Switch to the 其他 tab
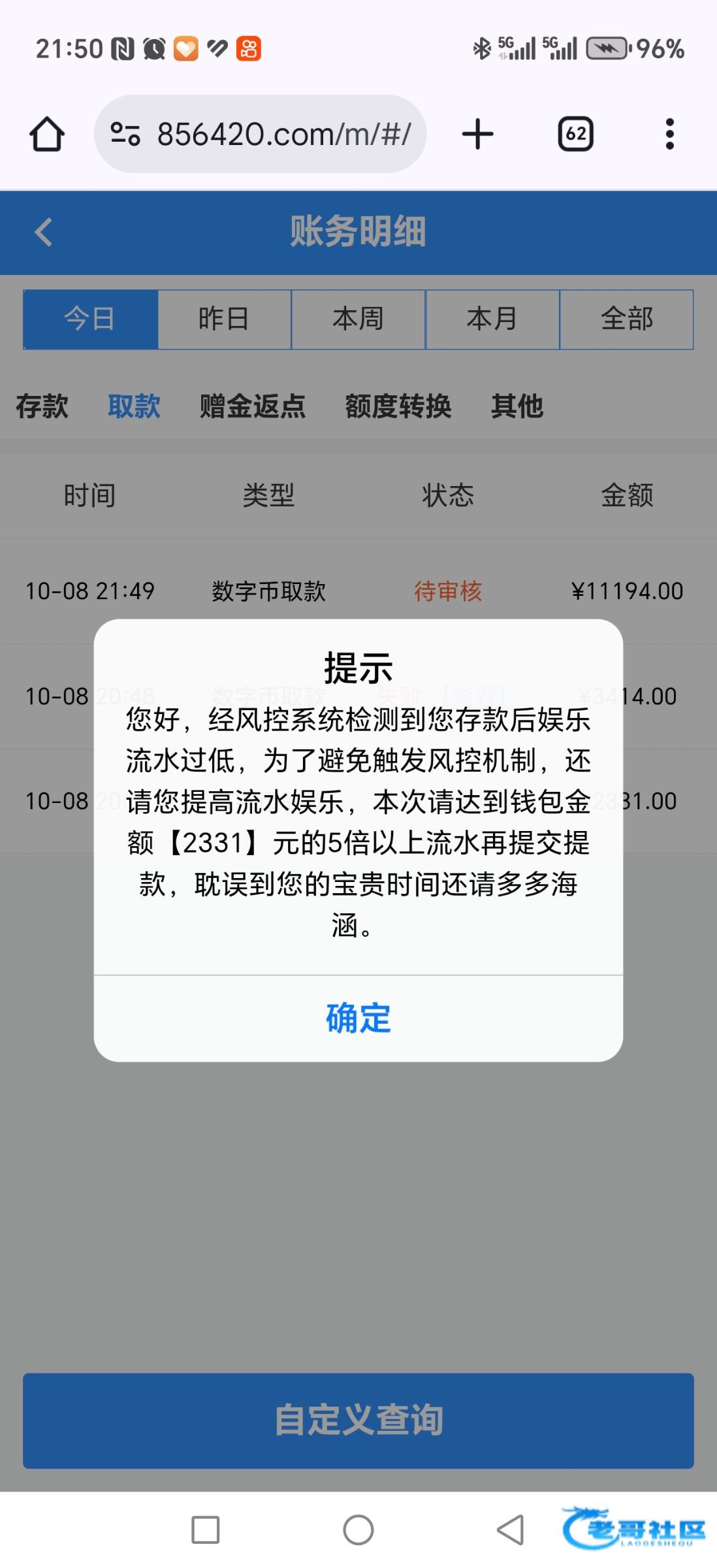 click(x=517, y=406)
